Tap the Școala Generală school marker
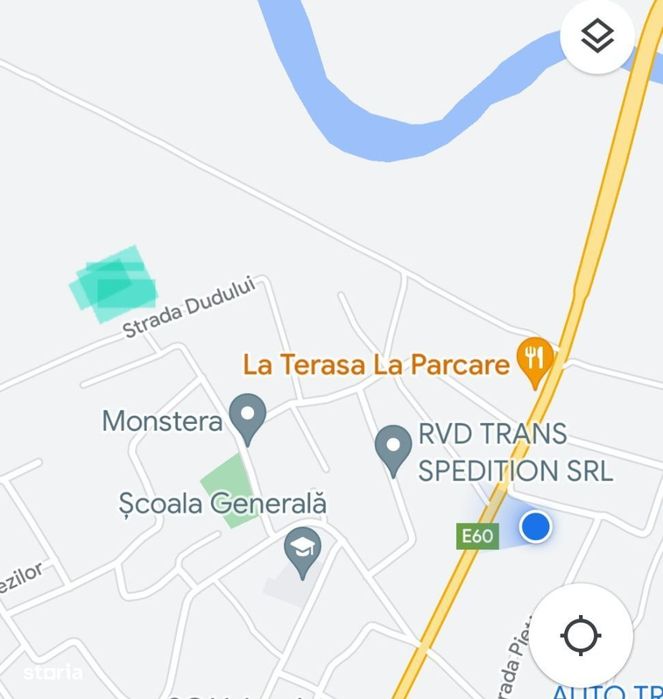 coord(302,550)
